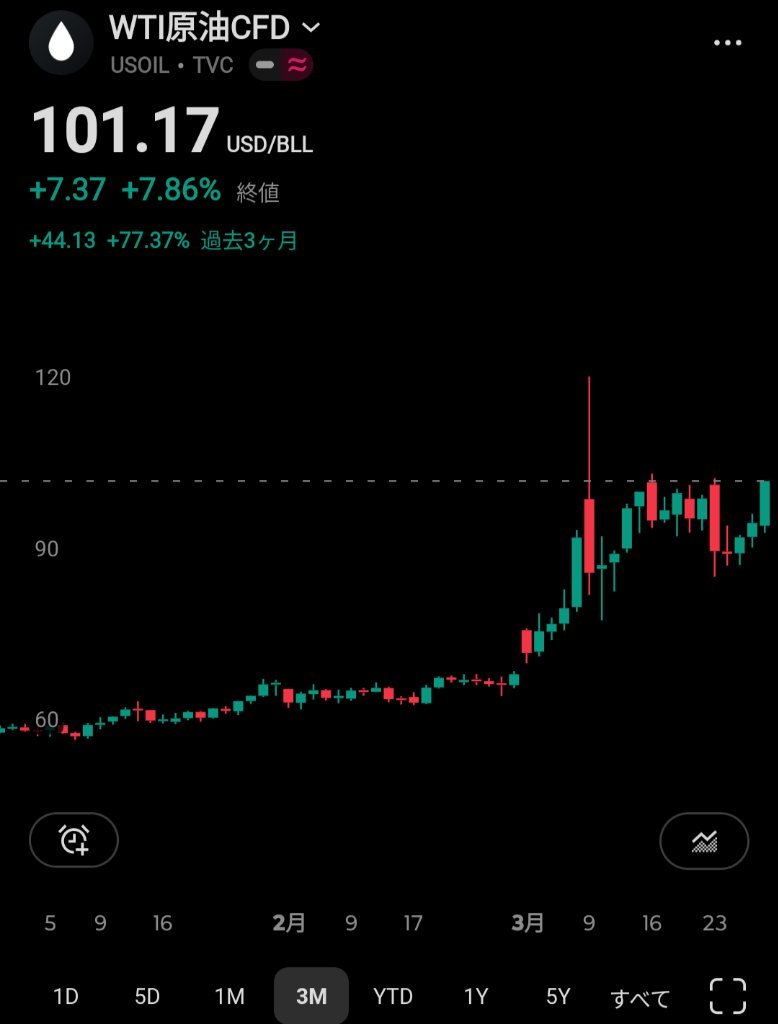Select the 5D range

coord(147,996)
